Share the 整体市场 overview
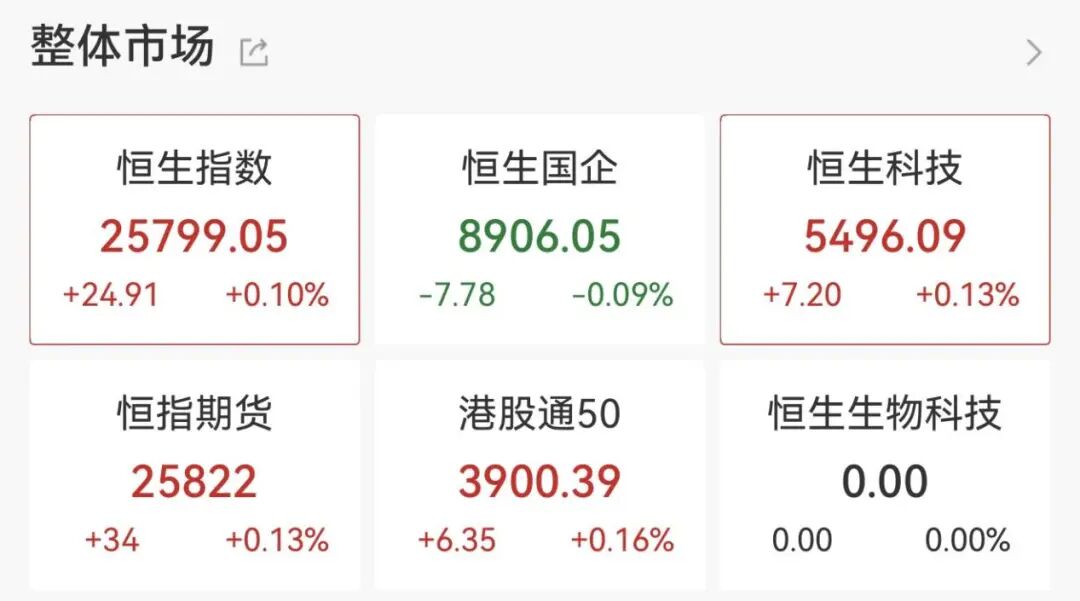Image resolution: width=1080 pixels, height=601 pixels. point(254,52)
